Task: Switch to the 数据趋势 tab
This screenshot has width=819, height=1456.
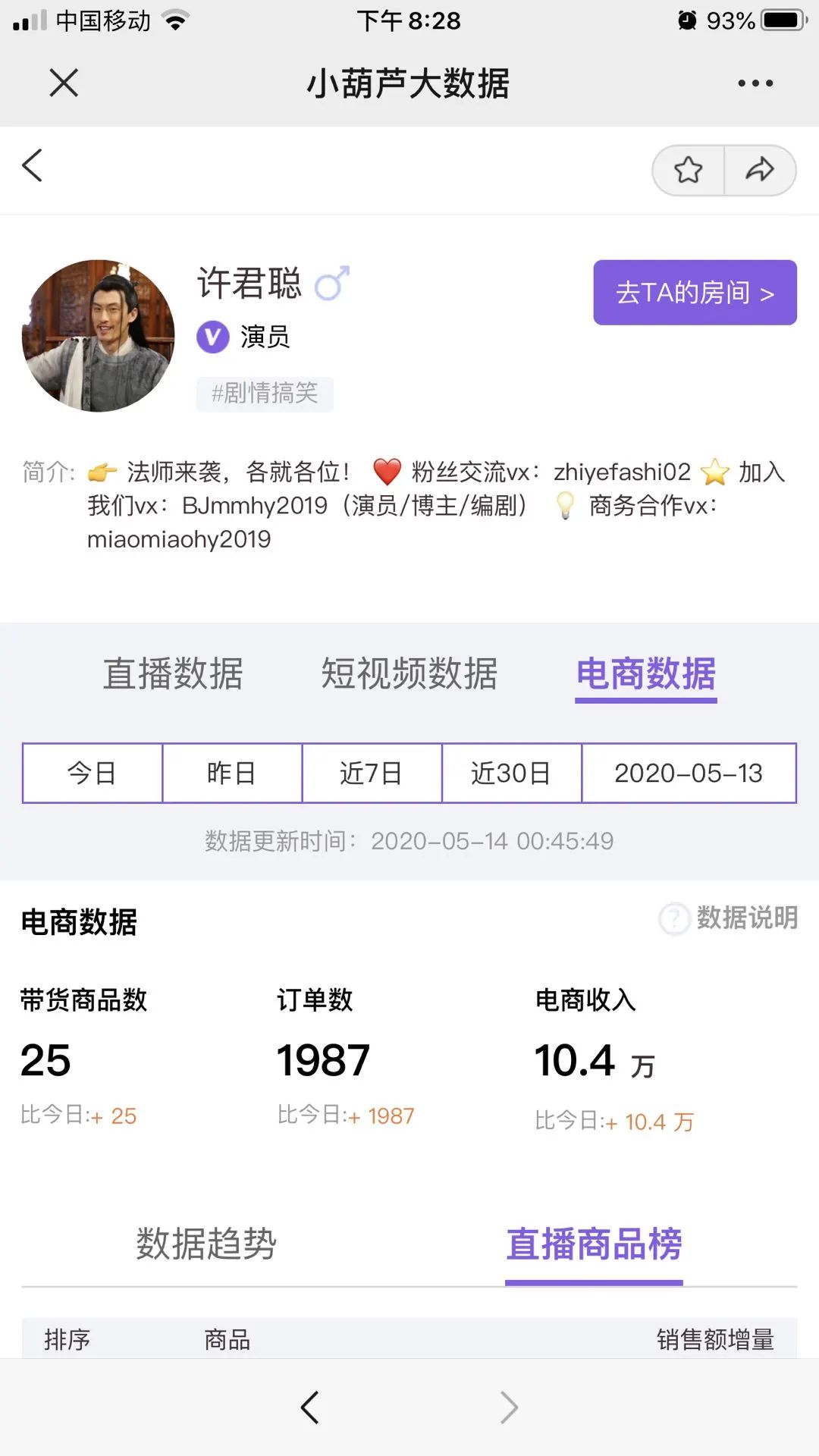Action: click(x=206, y=1244)
